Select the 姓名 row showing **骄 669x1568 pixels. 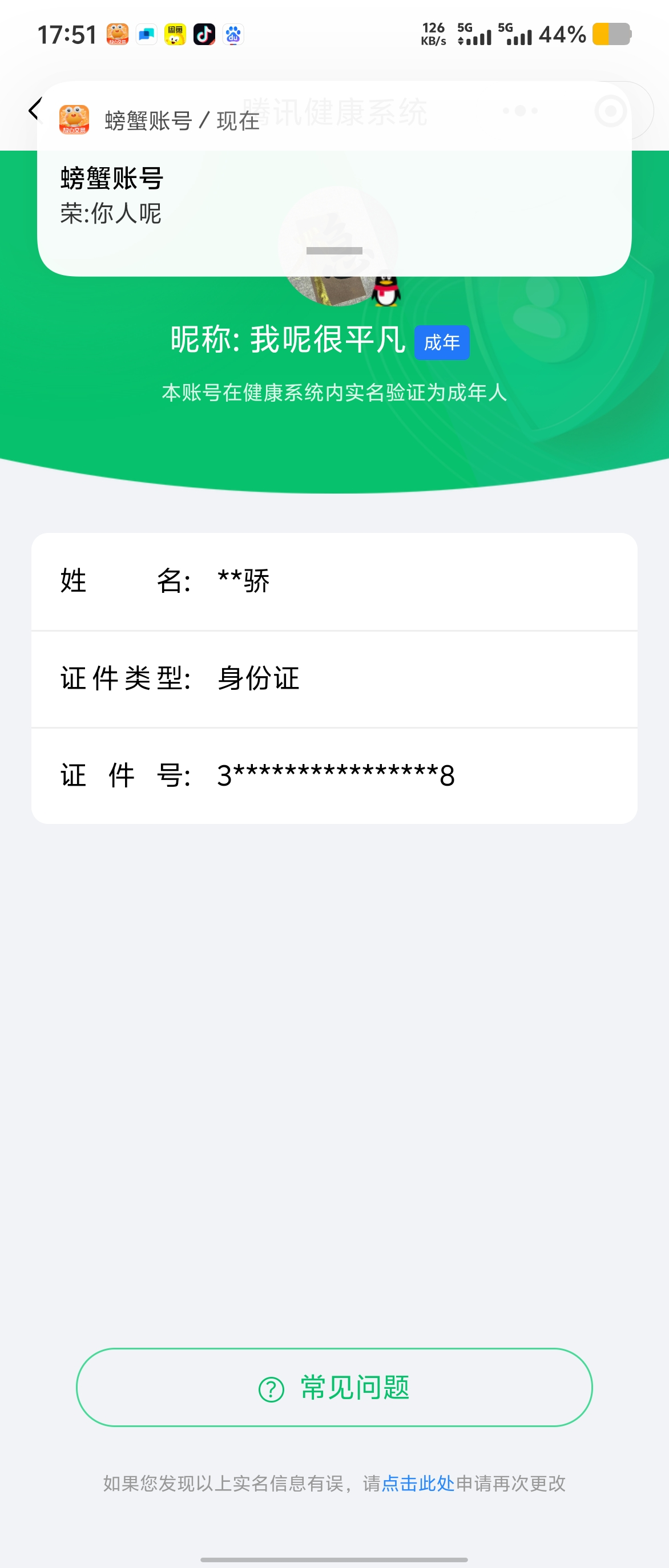click(x=334, y=583)
